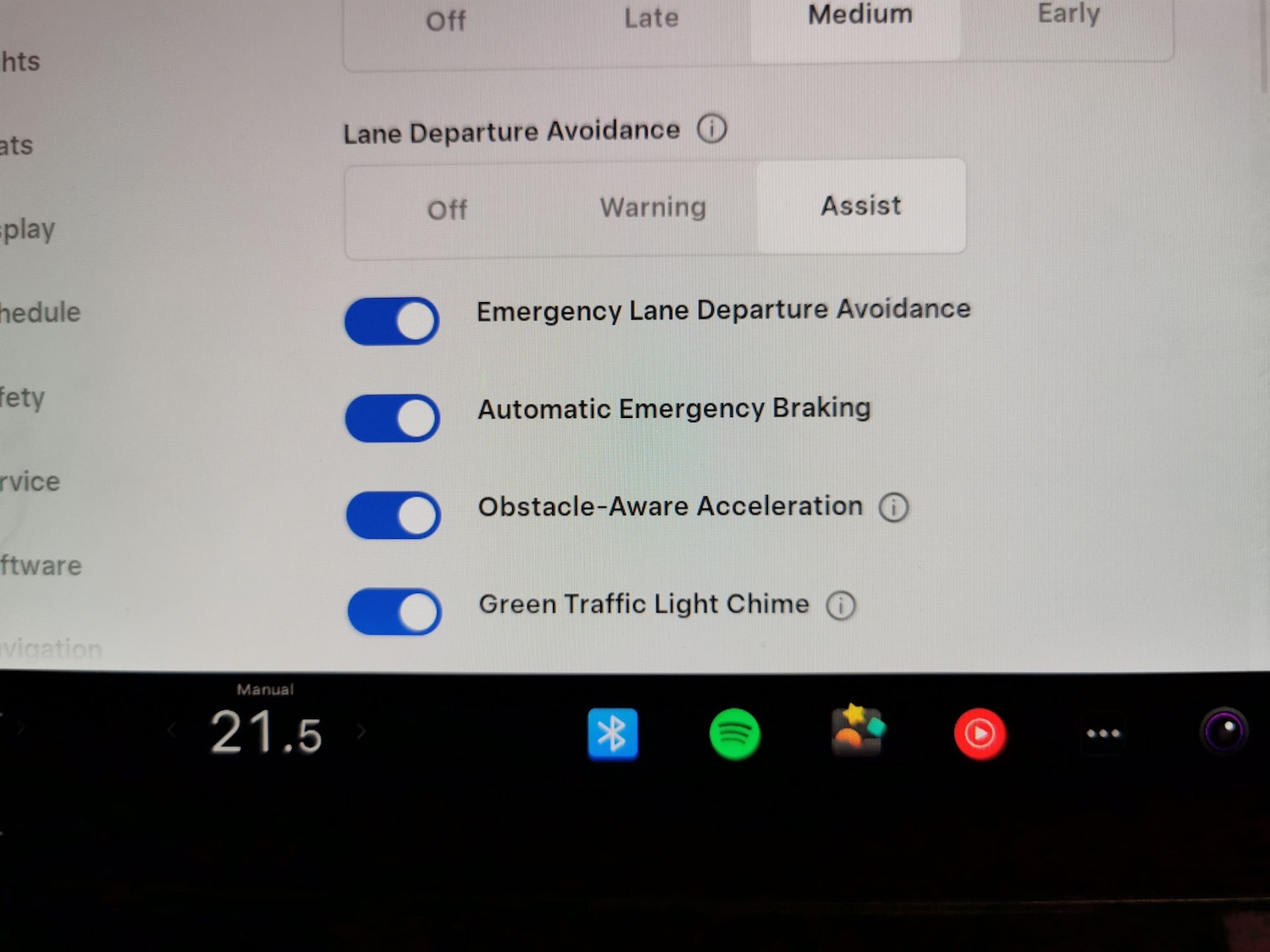
Task: Choose the Early warning timing option
Action: click(1068, 15)
